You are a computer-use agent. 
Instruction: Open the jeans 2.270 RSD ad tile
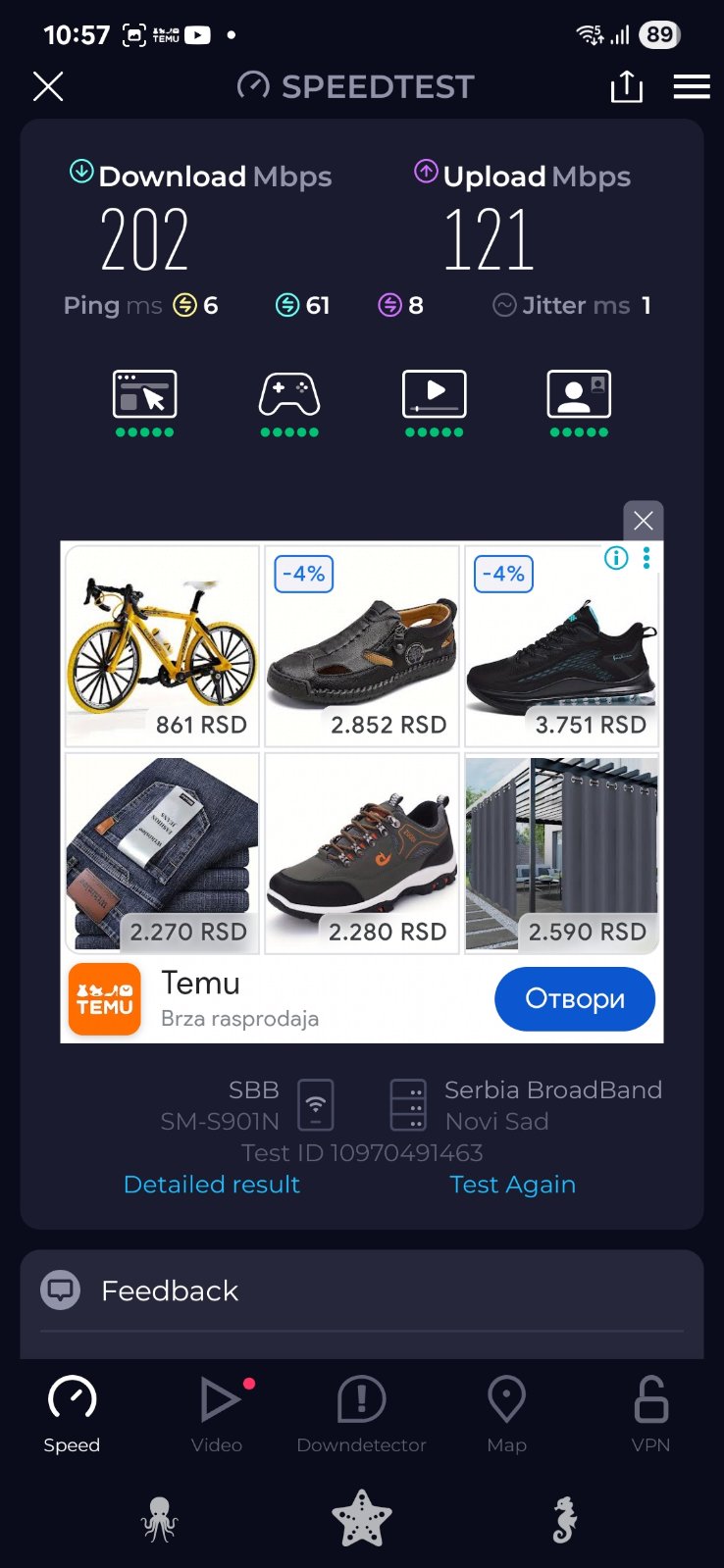[x=163, y=853]
